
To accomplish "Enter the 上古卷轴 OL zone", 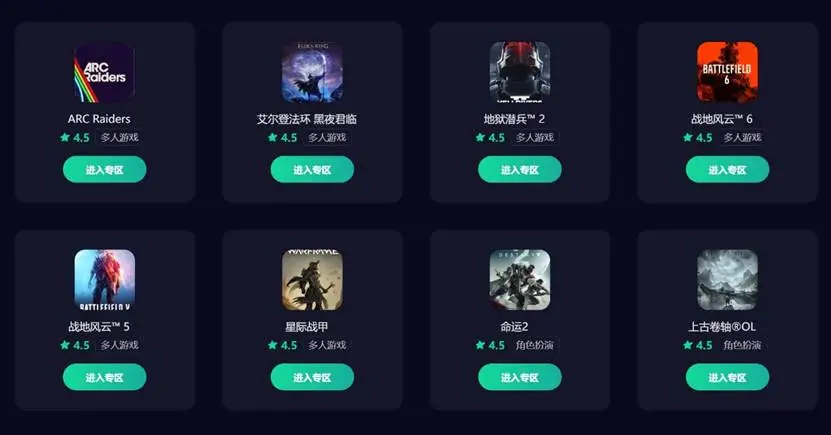I will (x=727, y=377).
